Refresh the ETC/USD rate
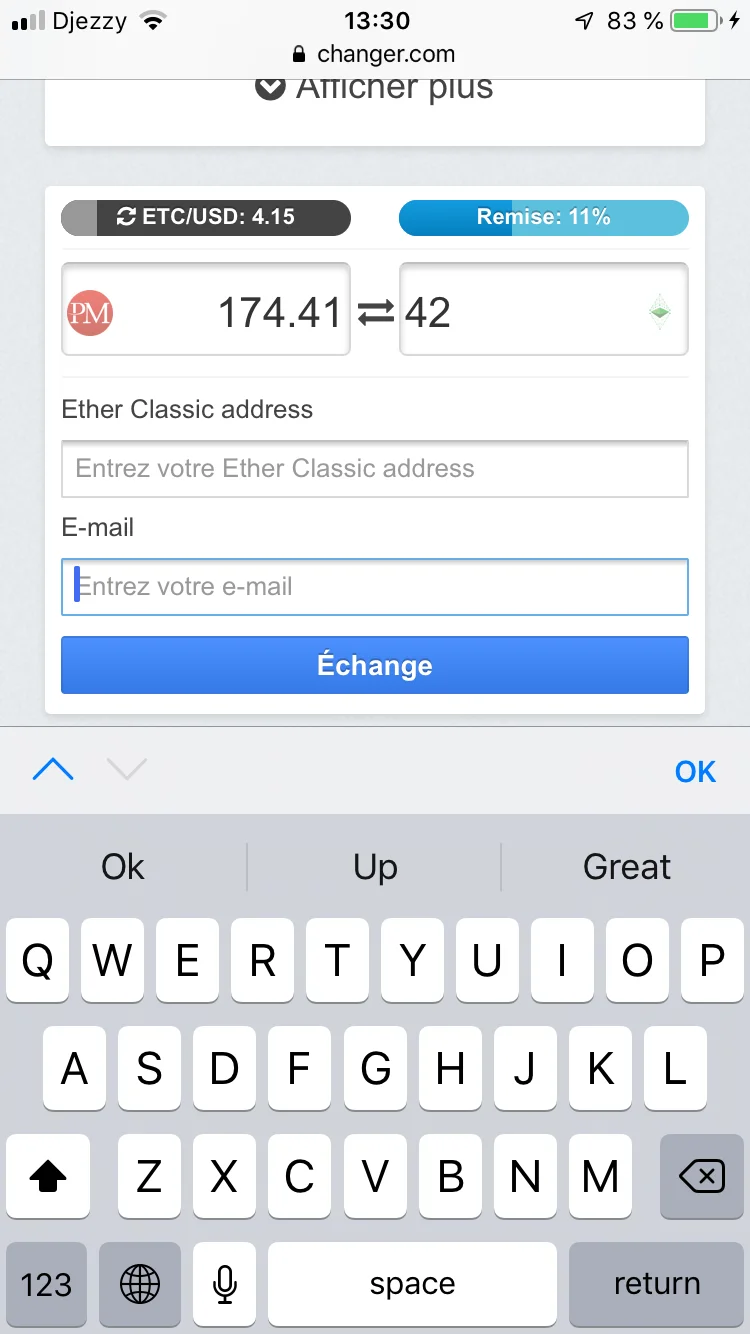Viewport: 750px width, 1334px height. point(126,217)
